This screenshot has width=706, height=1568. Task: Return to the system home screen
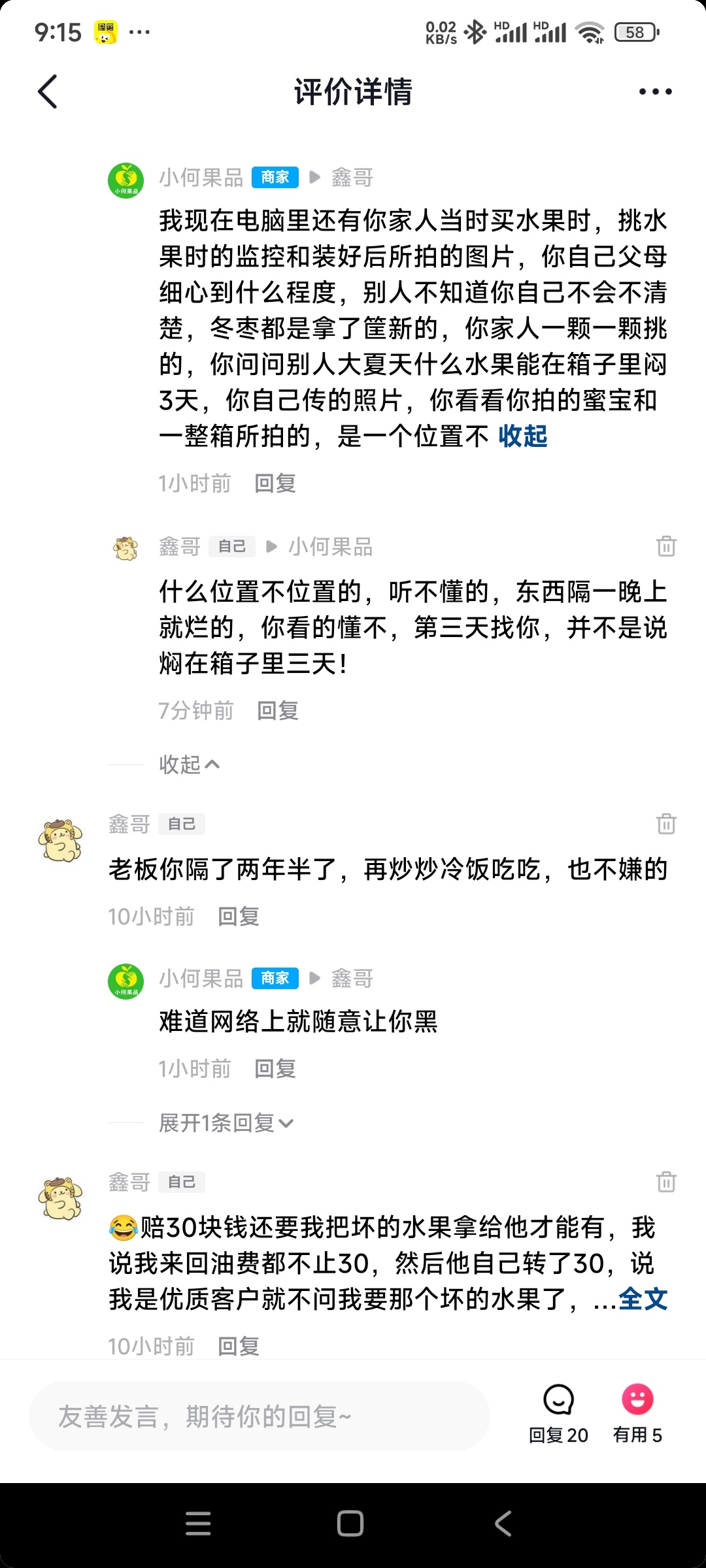click(350, 1524)
